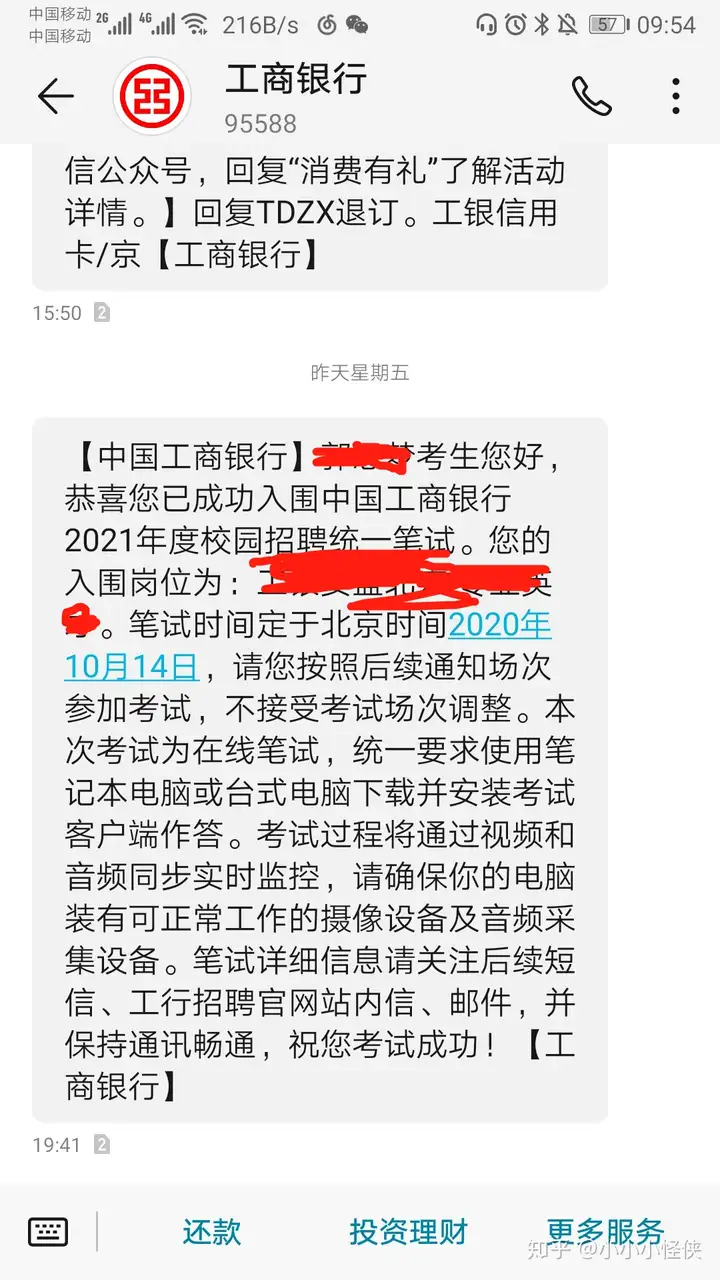Switch to keyboard input mode

tap(48, 1232)
